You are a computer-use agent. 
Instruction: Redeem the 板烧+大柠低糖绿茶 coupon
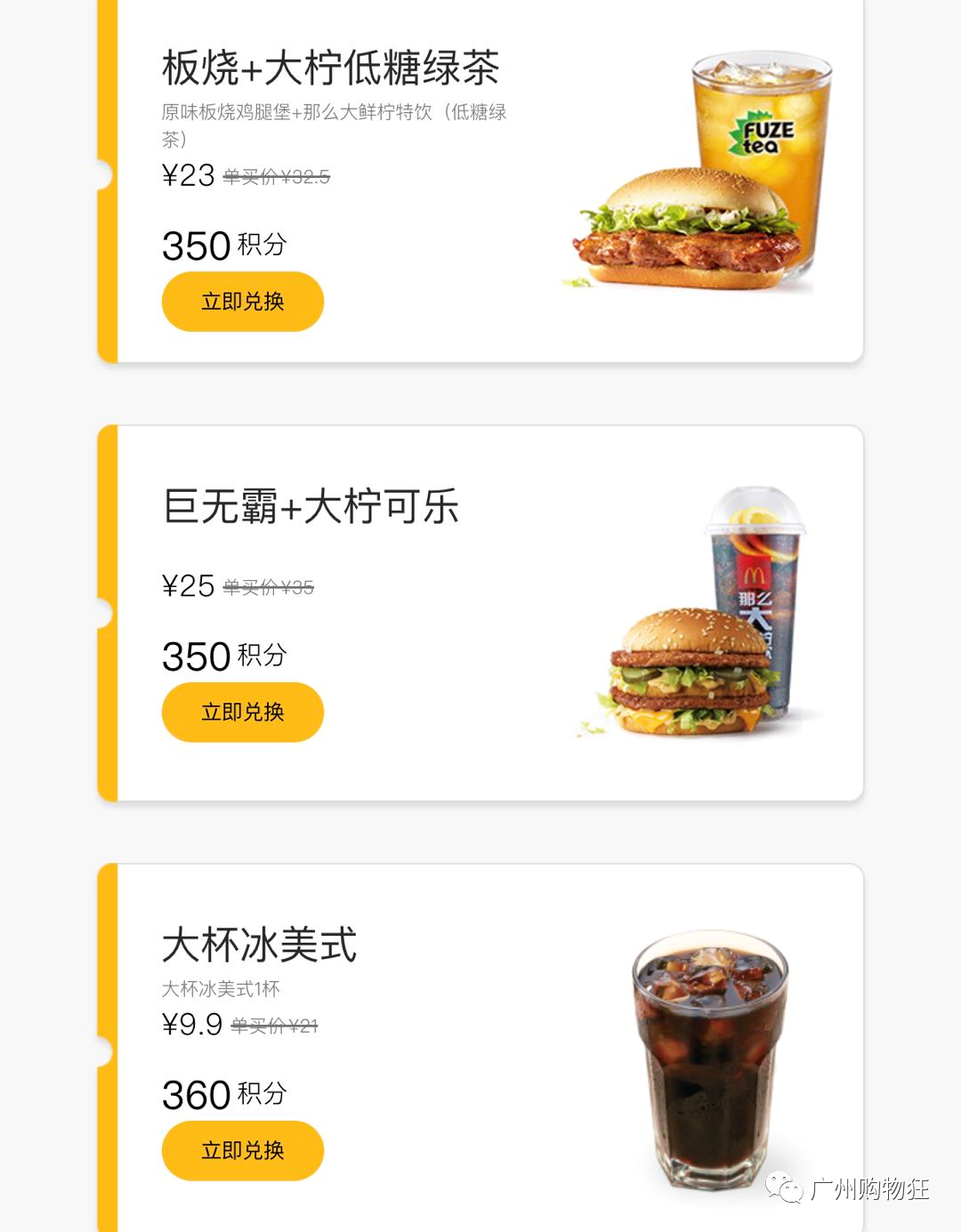(242, 302)
